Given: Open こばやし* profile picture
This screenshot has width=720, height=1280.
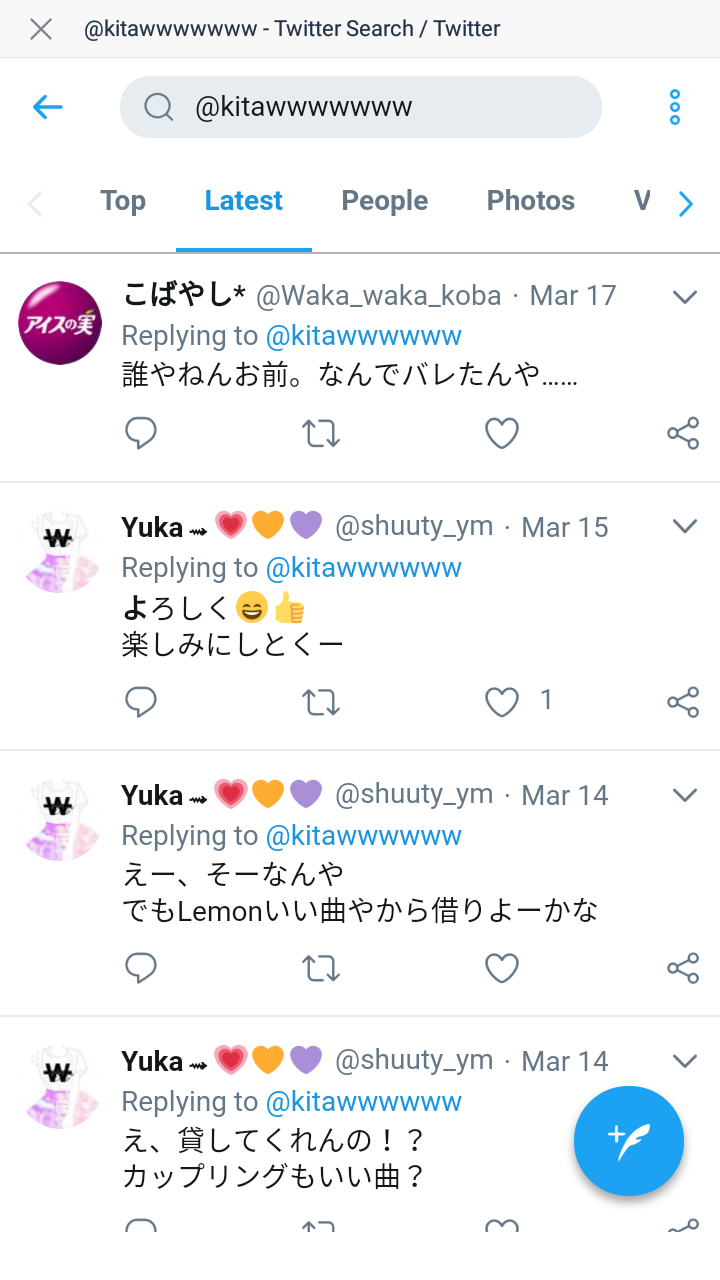Looking at the screenshot, I should (60, 323).
